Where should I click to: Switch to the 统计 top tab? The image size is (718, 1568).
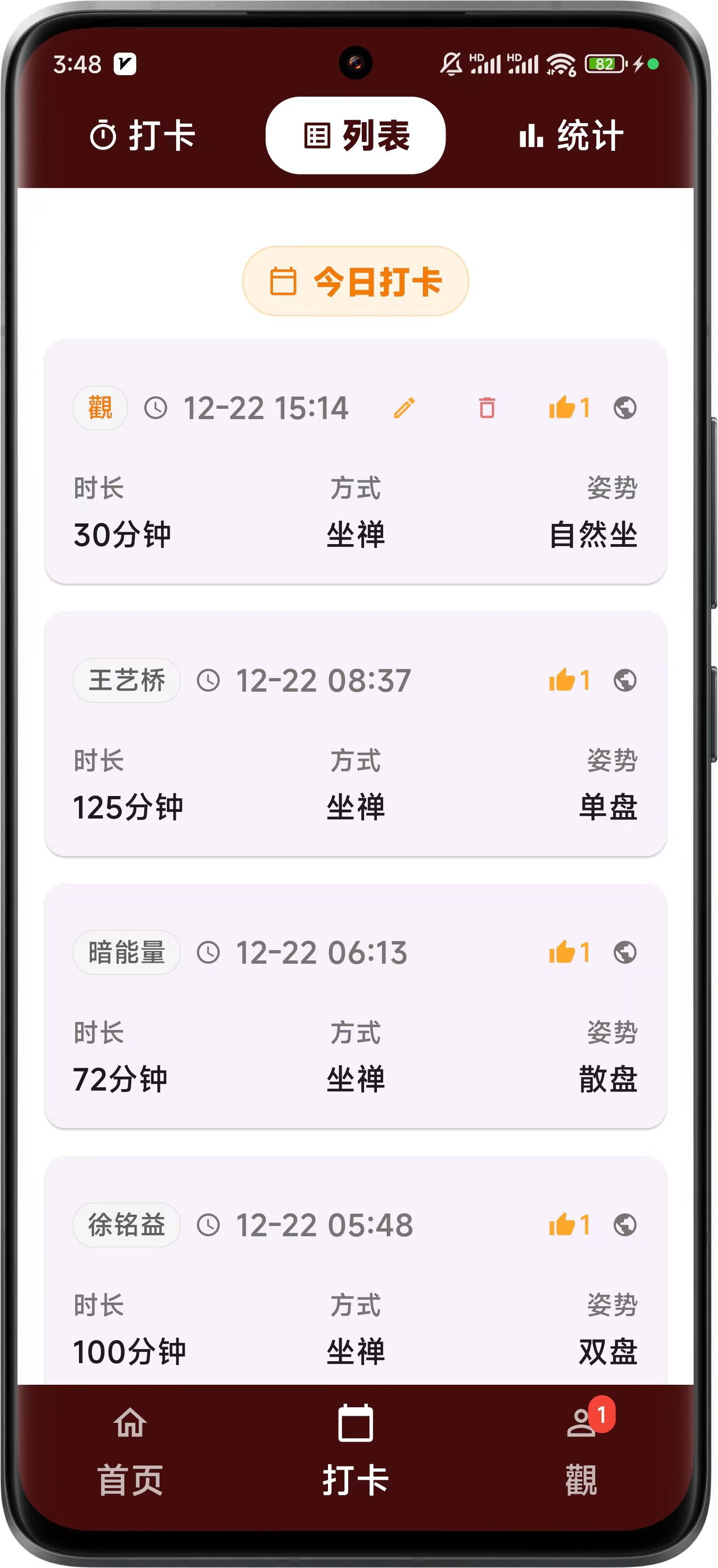click(571, 135)
